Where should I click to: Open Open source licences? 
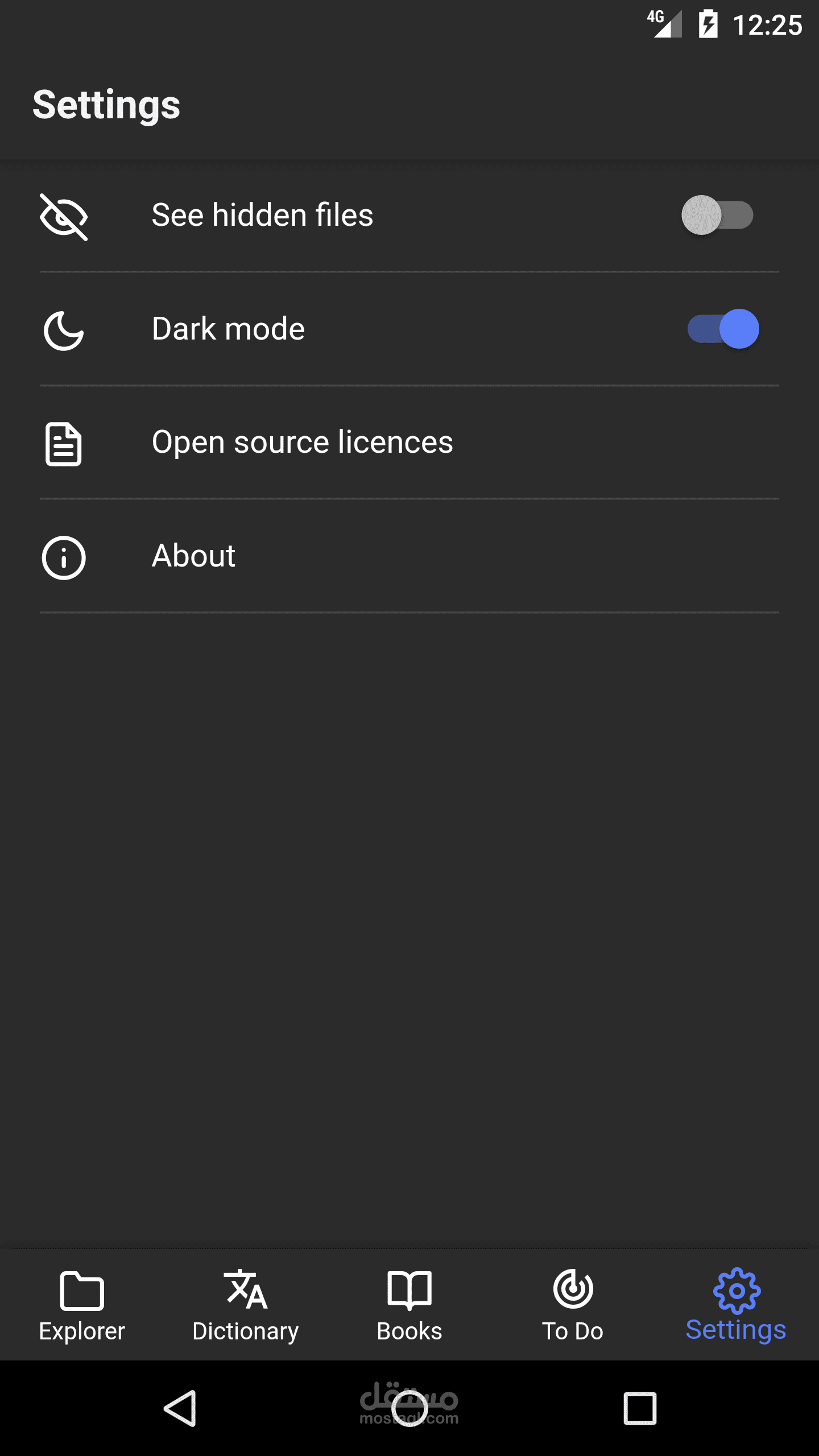[409, 442]
